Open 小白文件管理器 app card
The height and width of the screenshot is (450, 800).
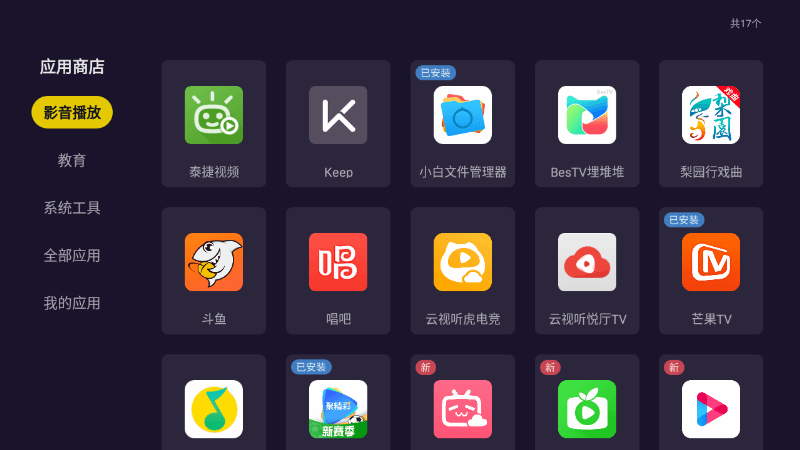(462, 123)
